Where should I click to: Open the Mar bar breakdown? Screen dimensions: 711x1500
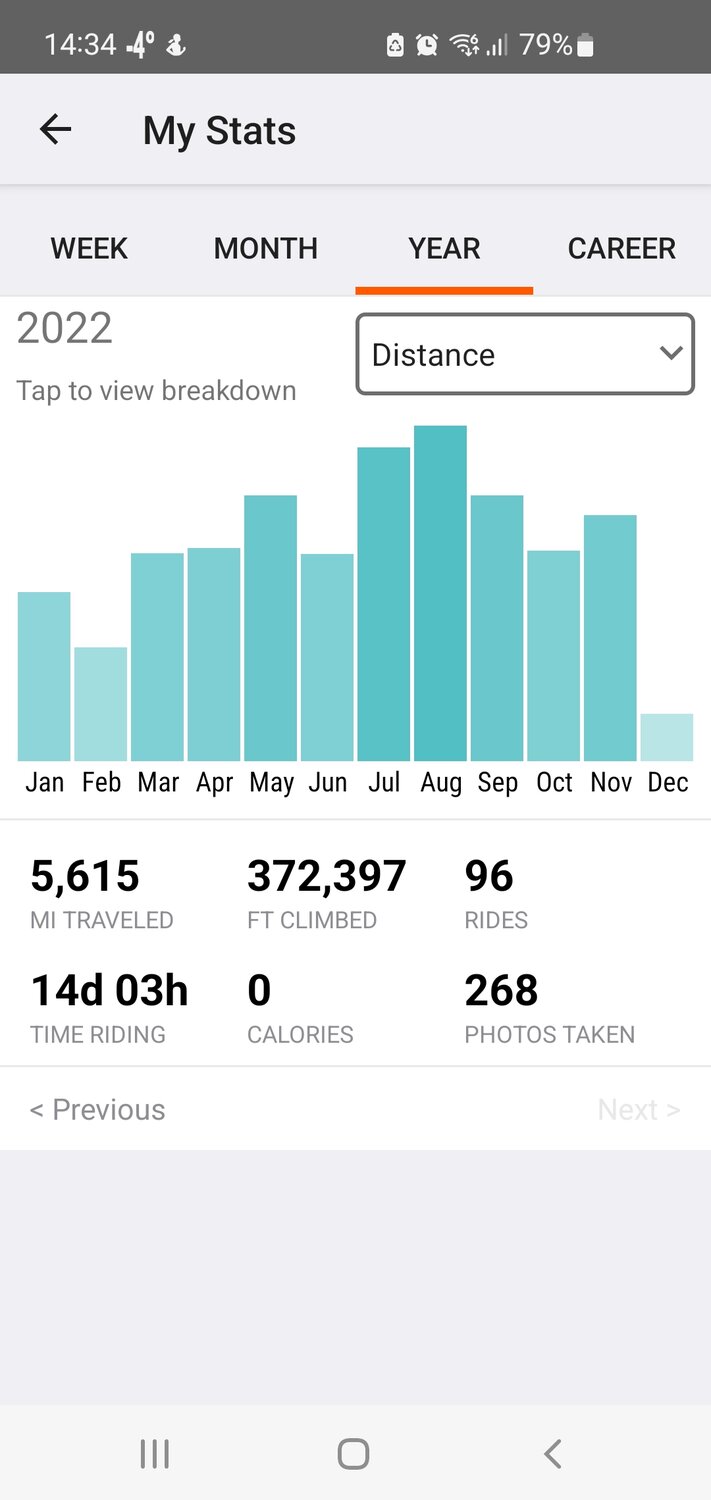click(x=157, y=657)
